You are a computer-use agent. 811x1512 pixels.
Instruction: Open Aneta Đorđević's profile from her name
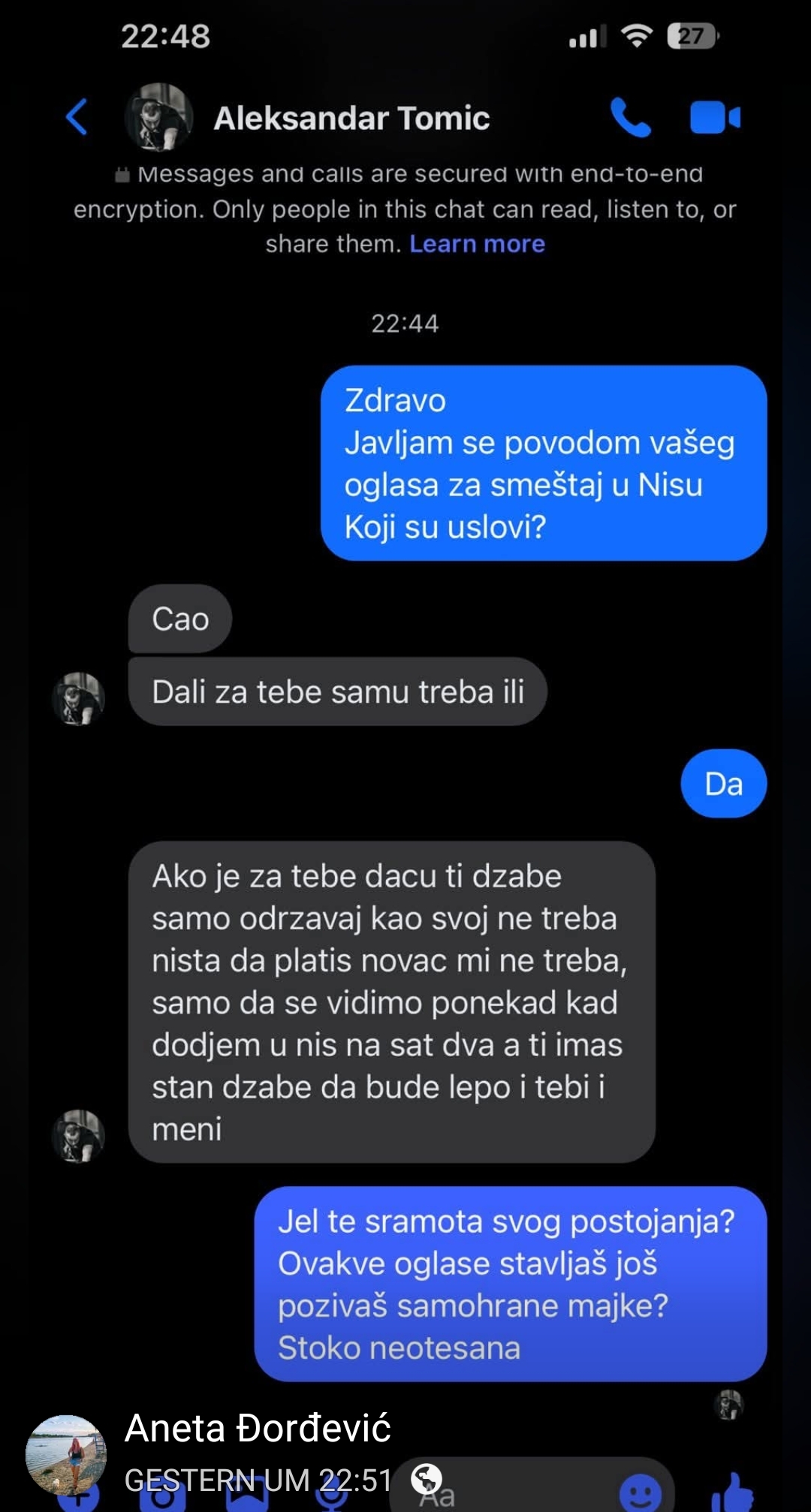point(258,1428)
